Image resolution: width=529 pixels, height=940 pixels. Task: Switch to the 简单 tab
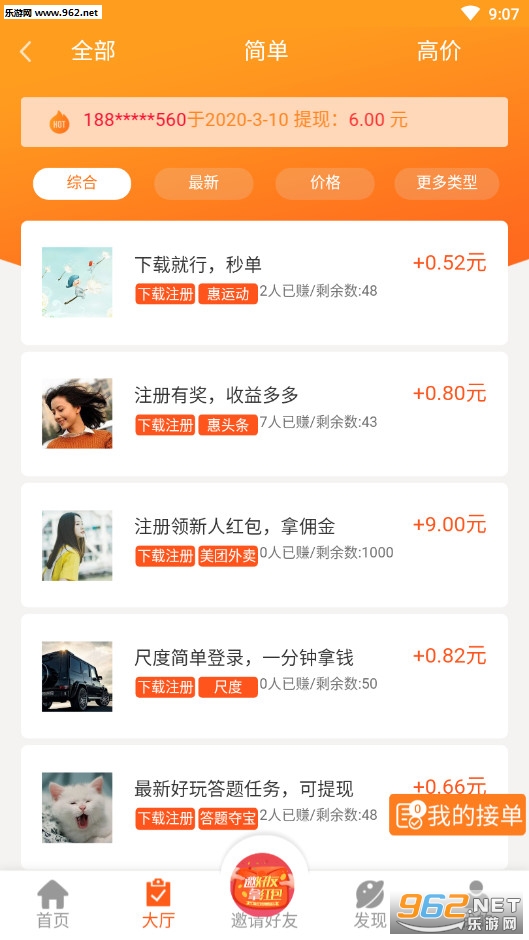[266, 51]
